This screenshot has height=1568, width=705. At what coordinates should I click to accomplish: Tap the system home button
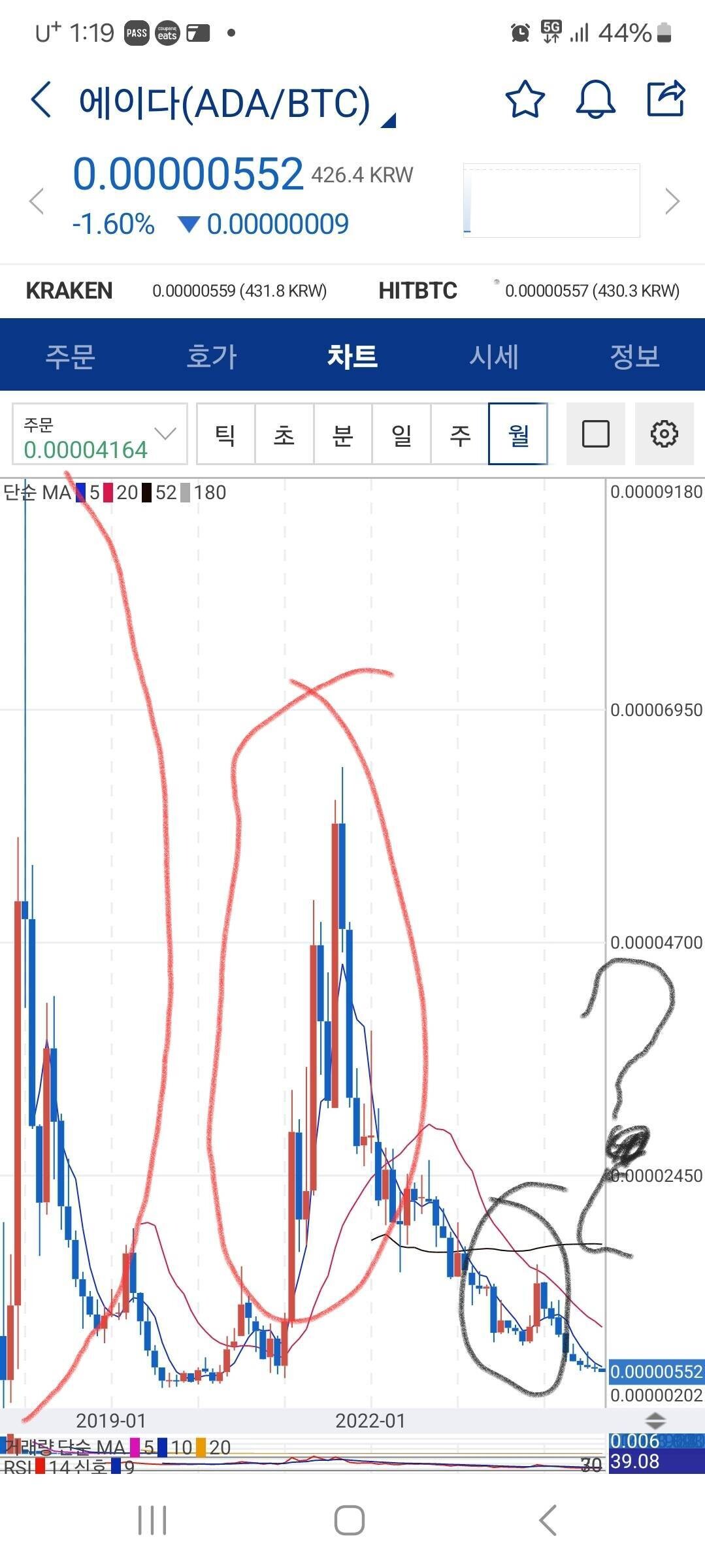point(350,1520)
